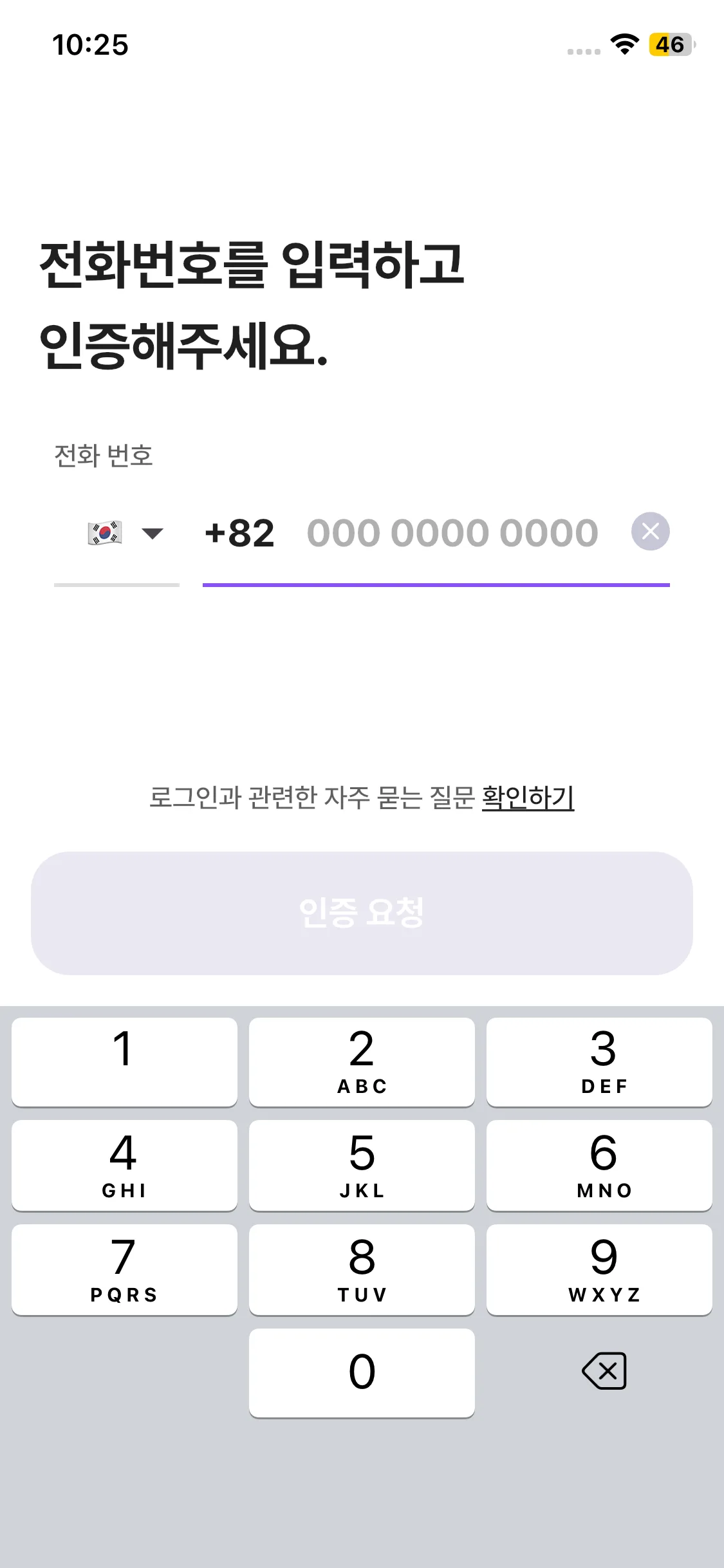Open the login FAQ 확인하기 link
Screen dimensions: 724x1568
(x=528, y=798)
